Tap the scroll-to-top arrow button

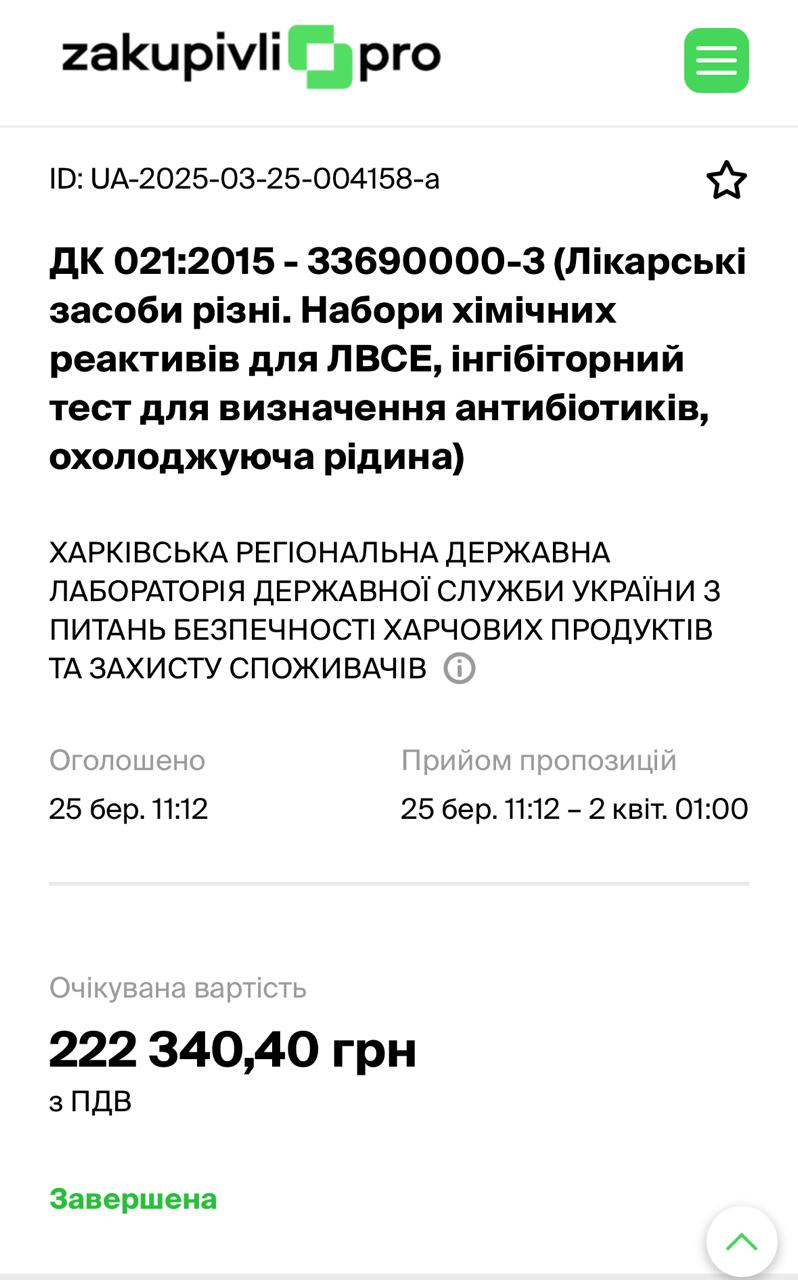coord(741,1242)
